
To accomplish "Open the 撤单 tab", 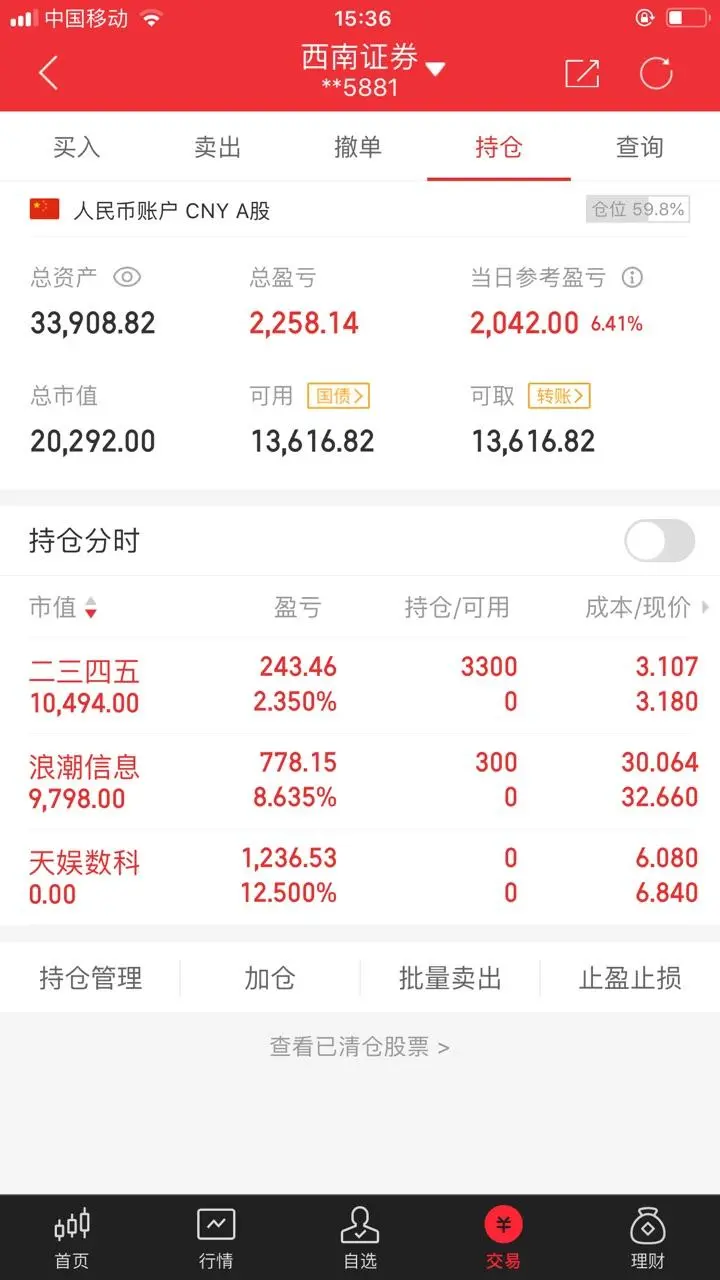I will pyautogui.click(x=358, y=147).
